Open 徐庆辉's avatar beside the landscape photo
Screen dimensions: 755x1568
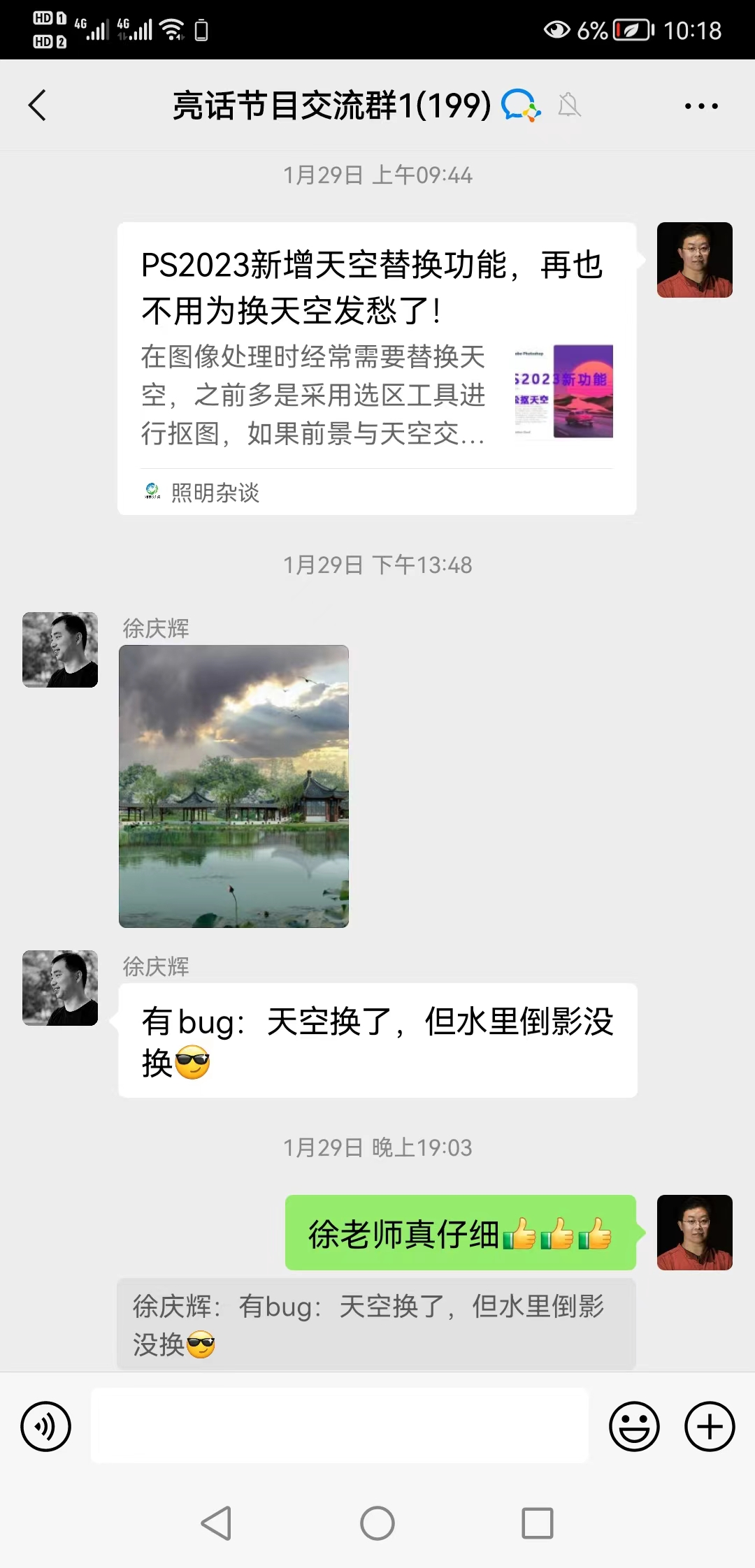[x=60, y=650]
